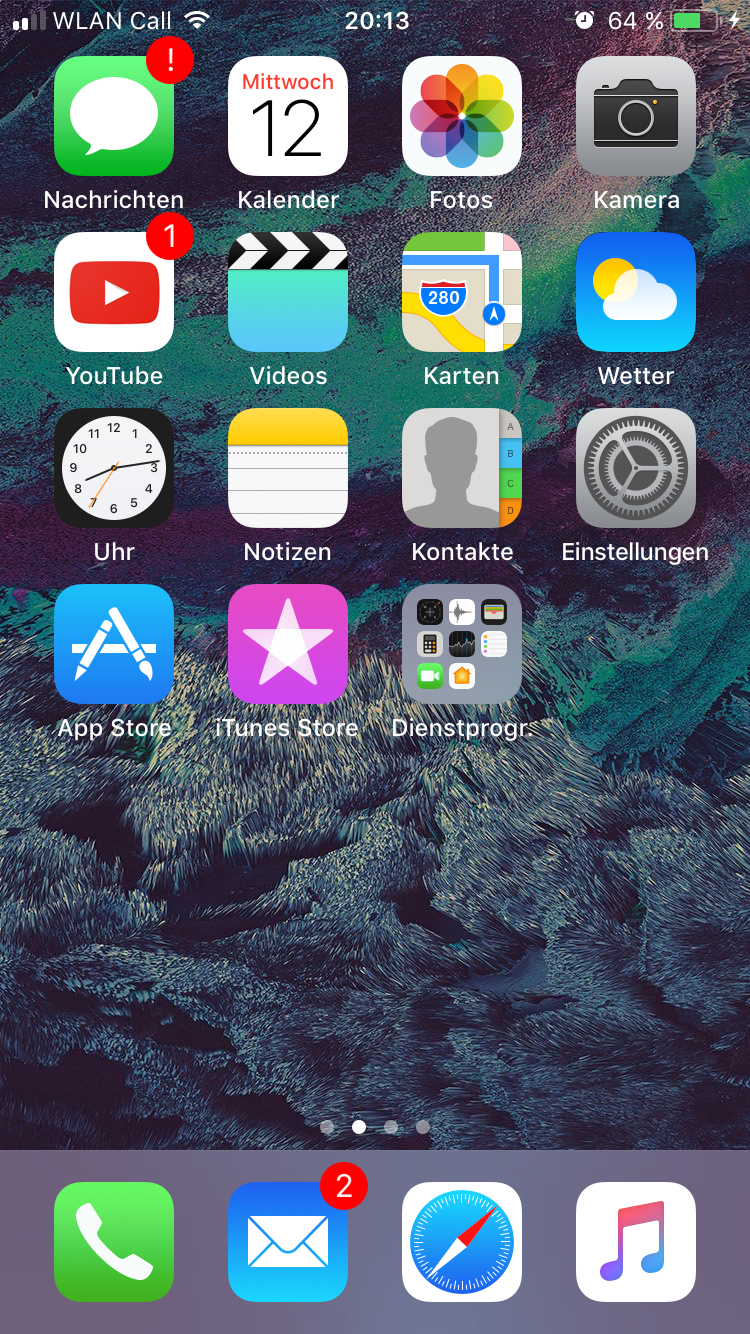Launch YouTube

point(114,292)
